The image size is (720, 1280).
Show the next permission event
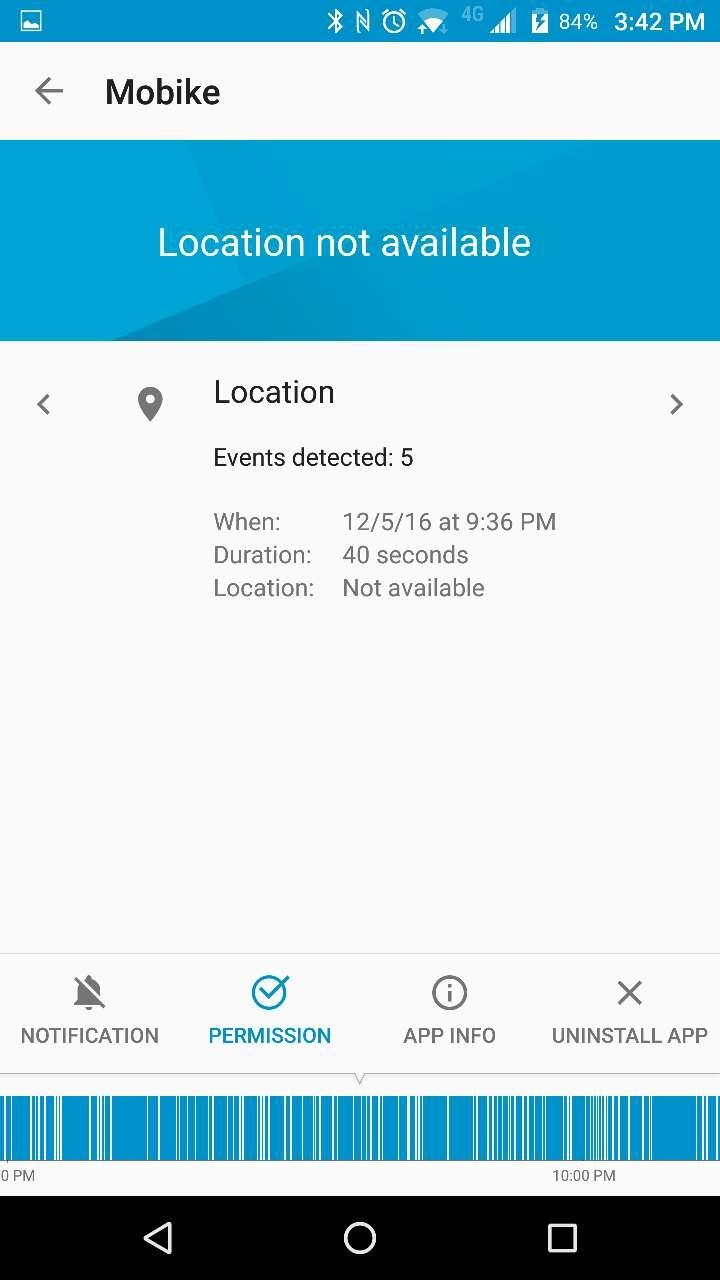tap(676, 404)
